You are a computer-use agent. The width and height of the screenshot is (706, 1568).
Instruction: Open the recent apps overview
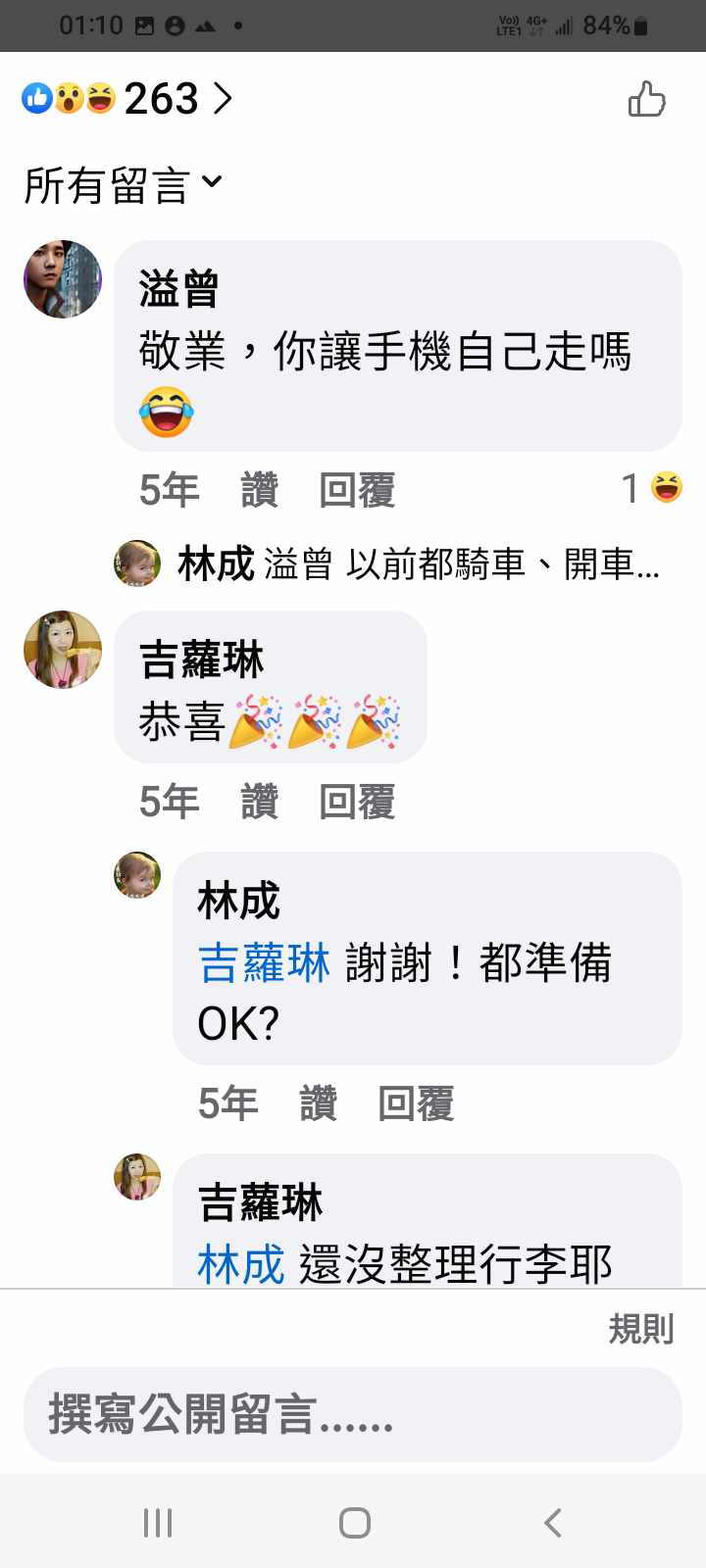[157, 1522]
